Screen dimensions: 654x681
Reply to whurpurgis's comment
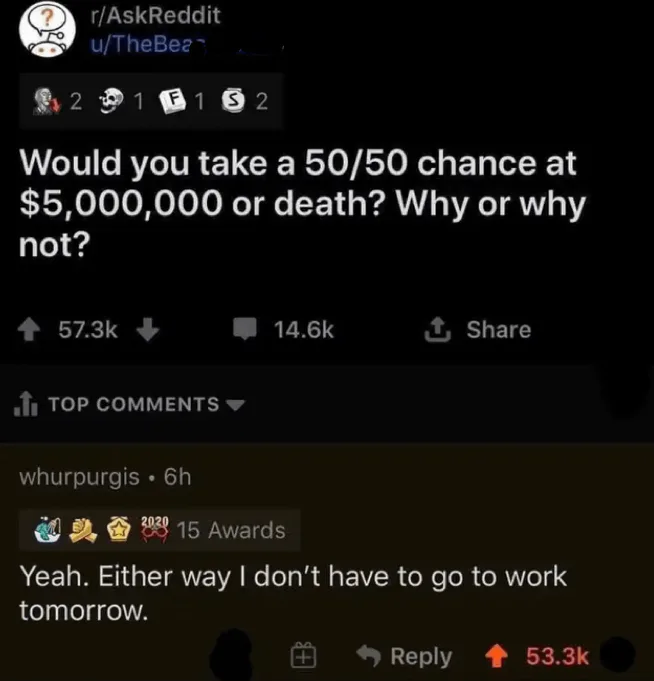[x=405, y=656]
